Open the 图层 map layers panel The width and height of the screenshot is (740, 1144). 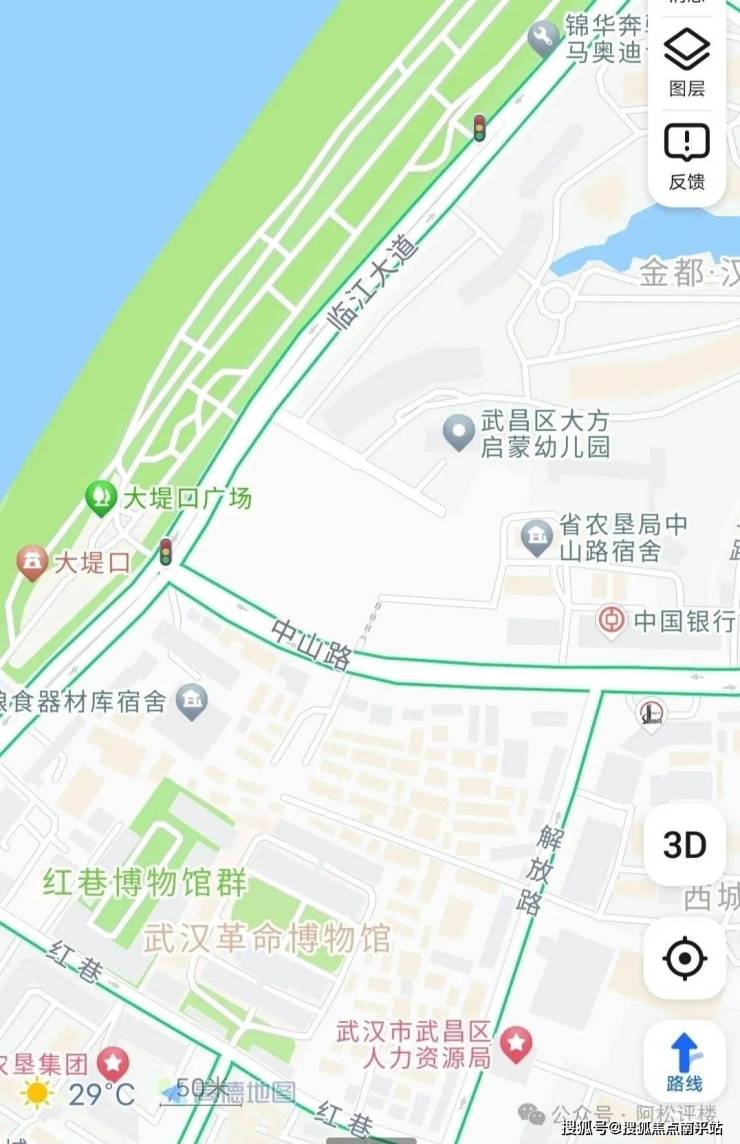click(686, 62)
